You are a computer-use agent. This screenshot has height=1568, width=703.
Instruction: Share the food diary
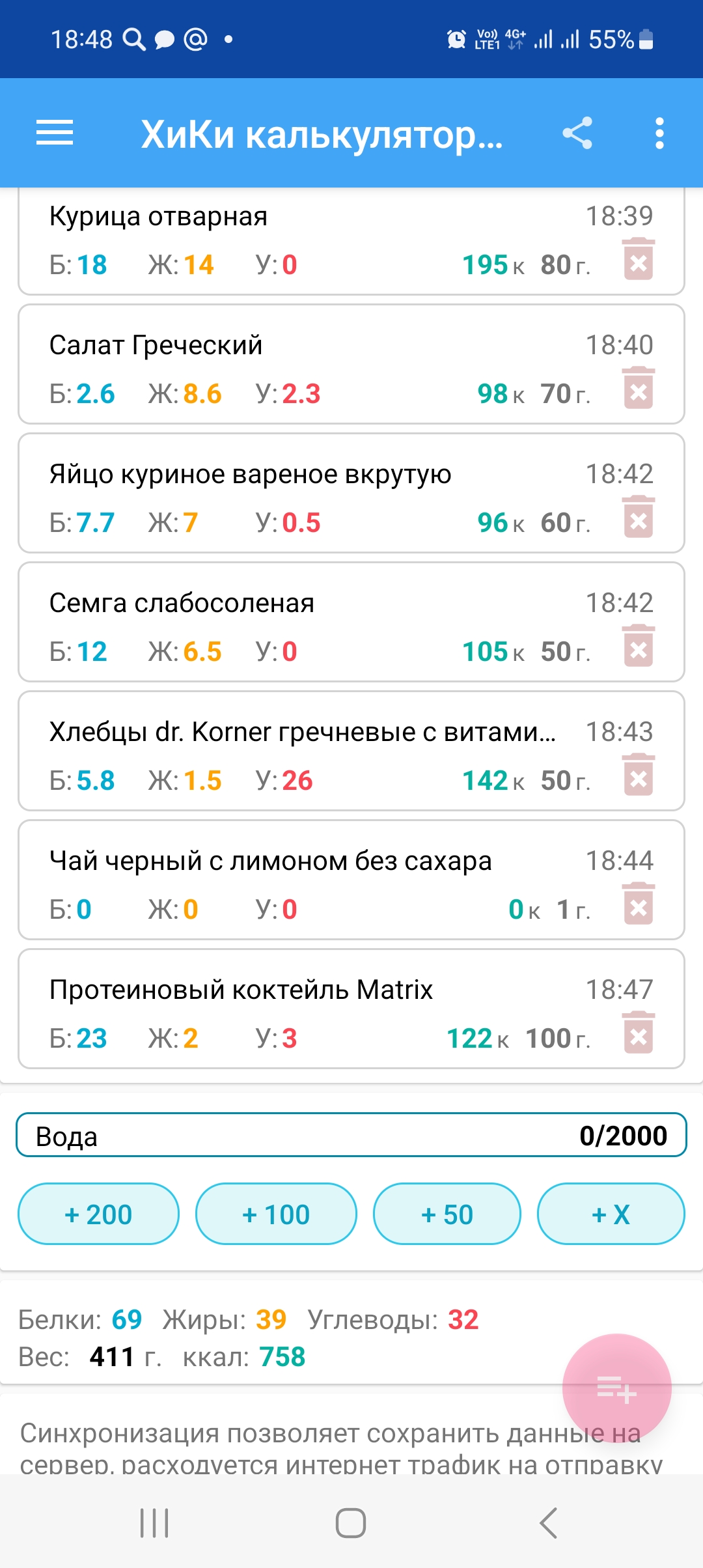pos(577,133)
